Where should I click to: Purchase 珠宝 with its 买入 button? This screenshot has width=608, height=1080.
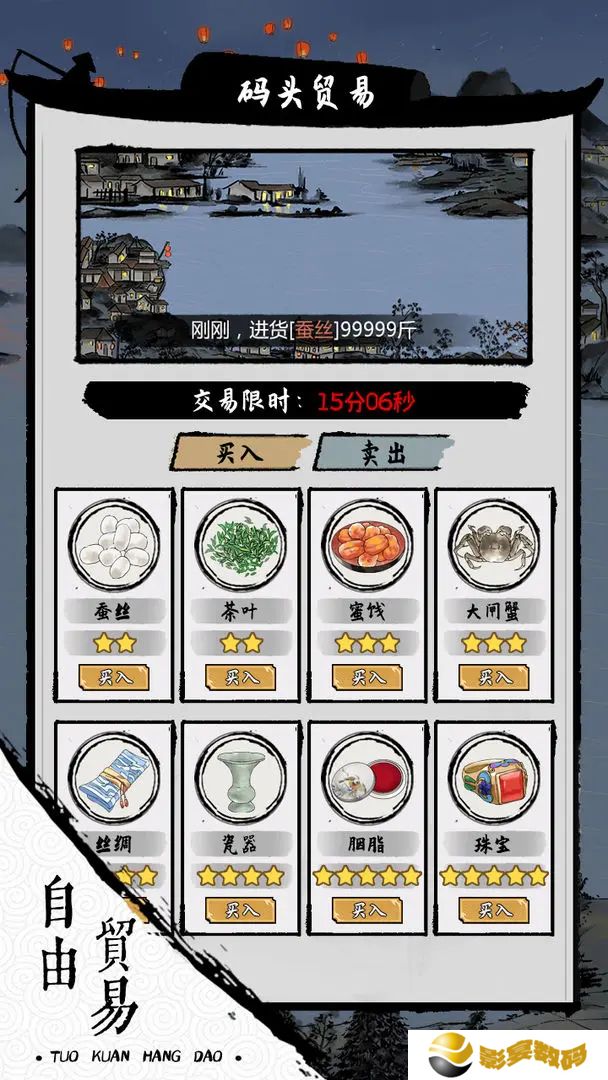pos(494,911)
